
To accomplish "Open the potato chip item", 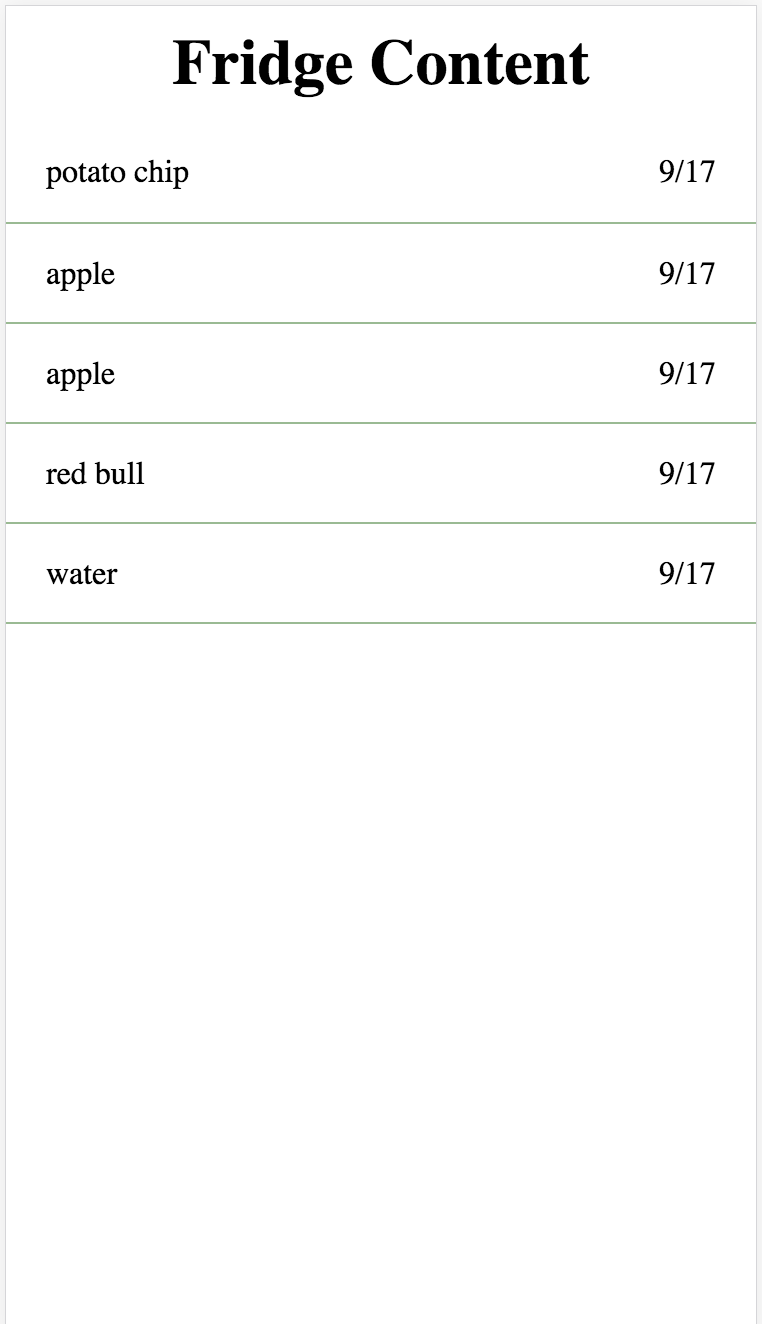I will (x=381, y=173).
